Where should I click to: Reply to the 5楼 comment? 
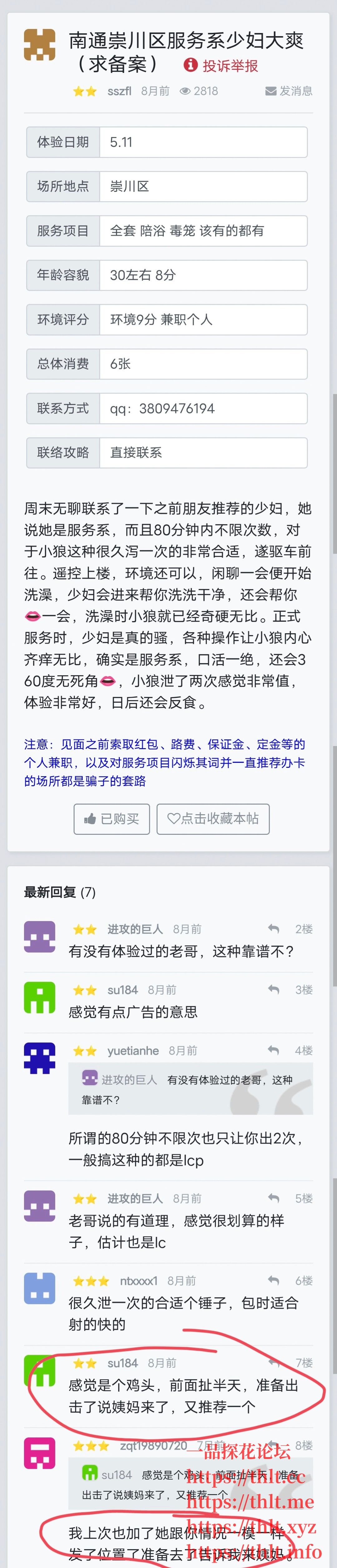pos(274,1198)
